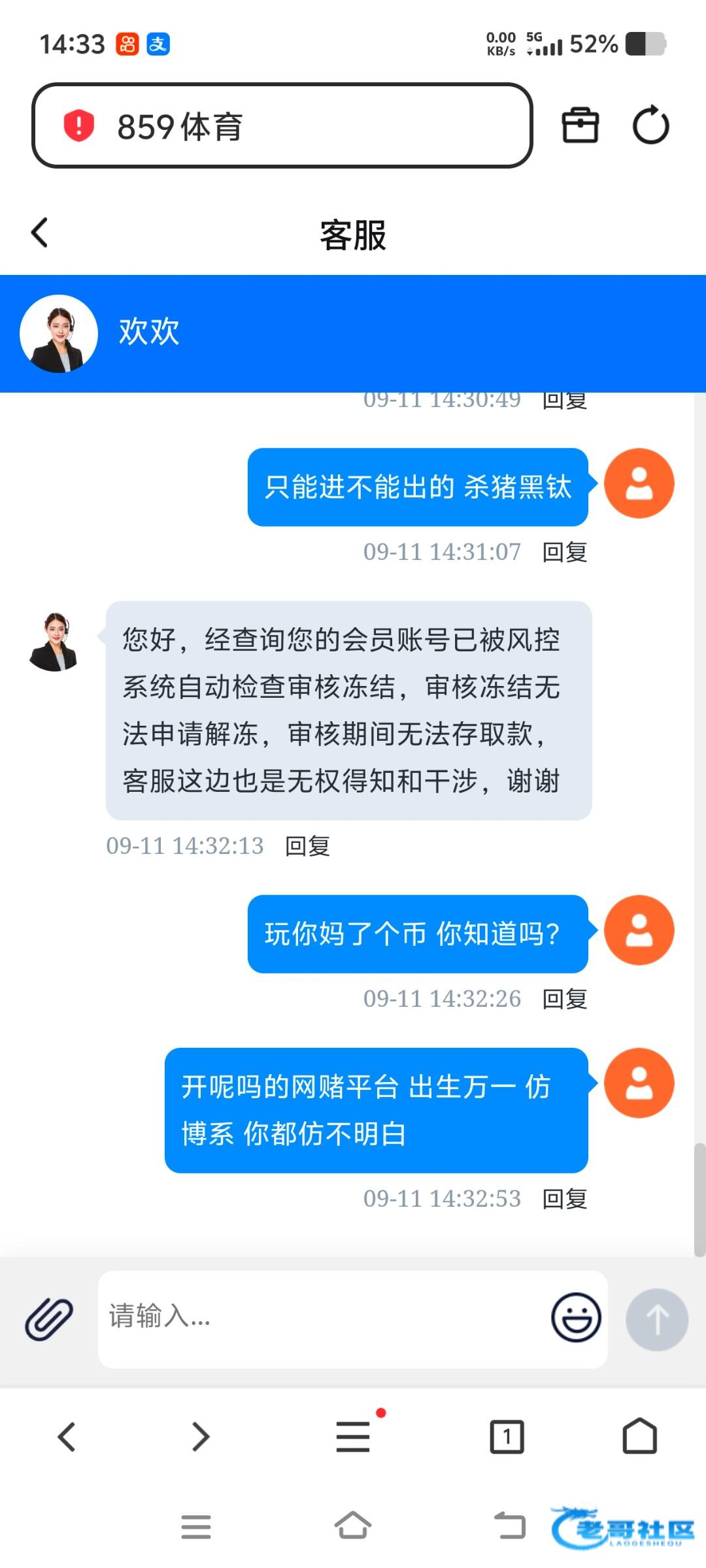Open the browser menu with three lines
This screenshot has height=1568, width=706.
click(353, 1437)
